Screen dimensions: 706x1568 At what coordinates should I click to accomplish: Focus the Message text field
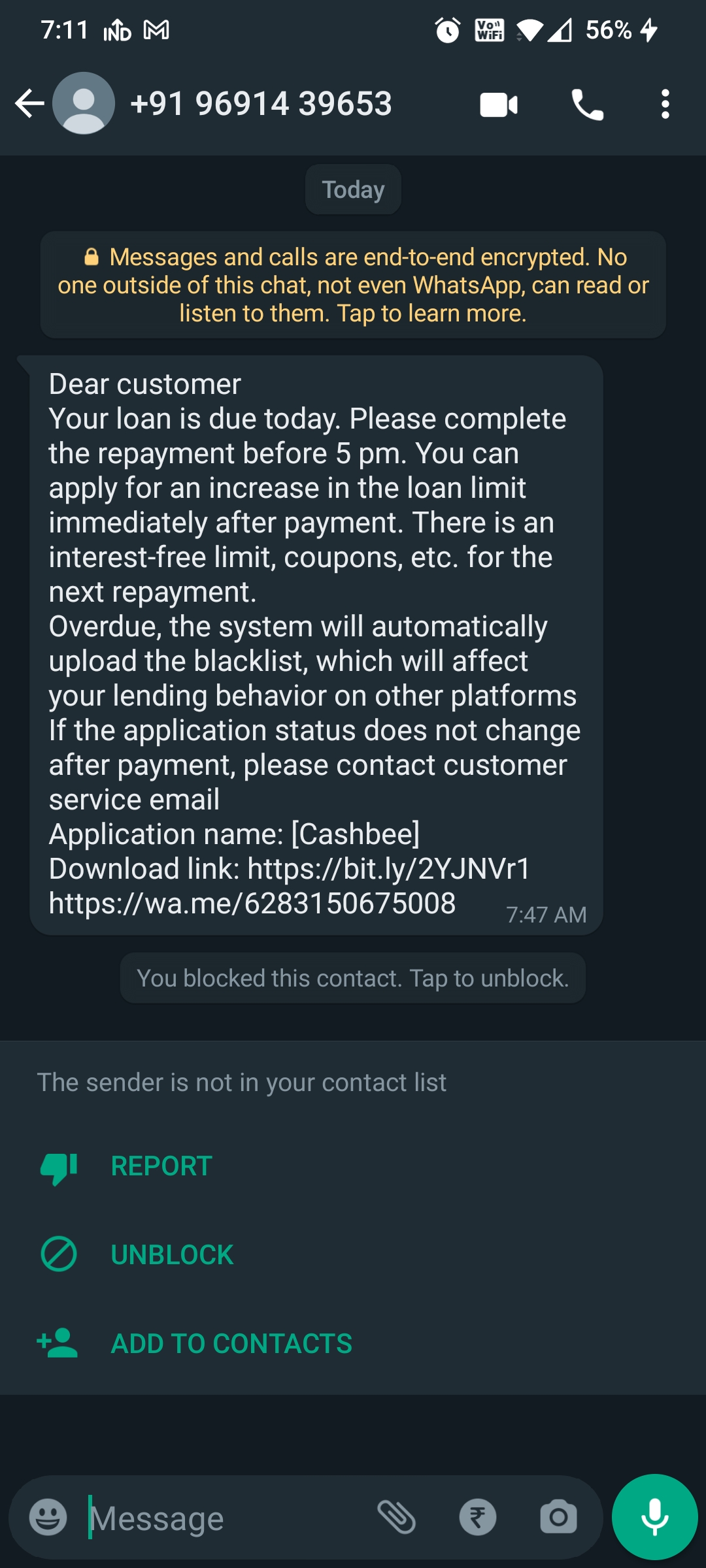tap(222, 1518)
